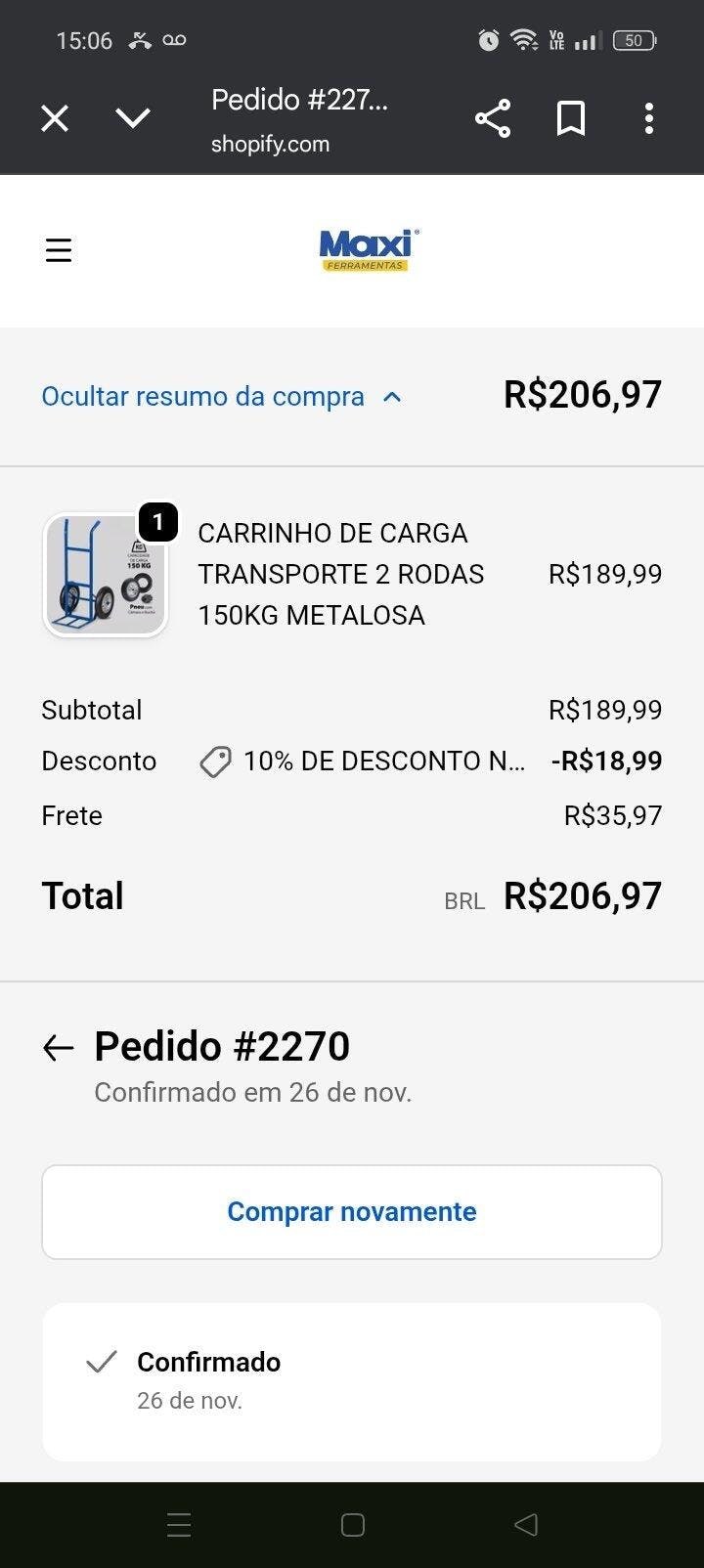This screenshot has height=1568, width=704.
Task: Collapse 'Ocultar resumo da compra'
Action: [221, 397]
